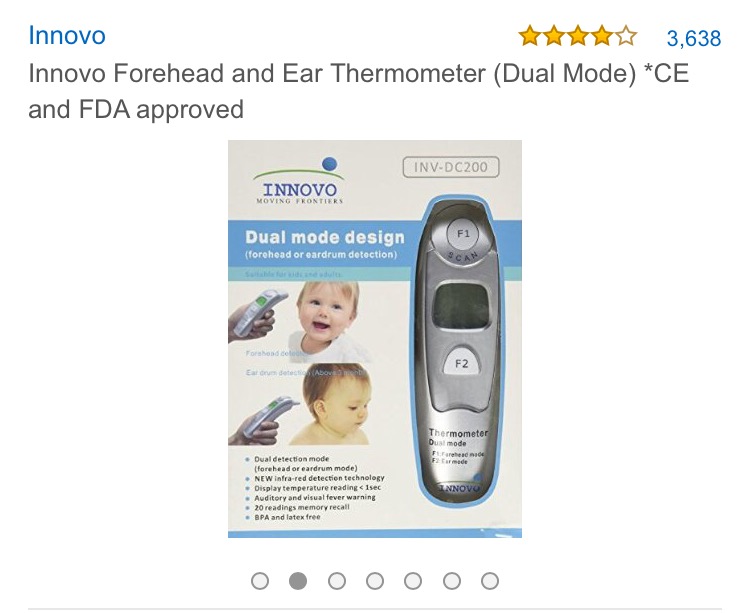Open the Innovo brand link
The width and height of the screenshot is (750, 613).
pyautogui.click(x=66, y=35)
